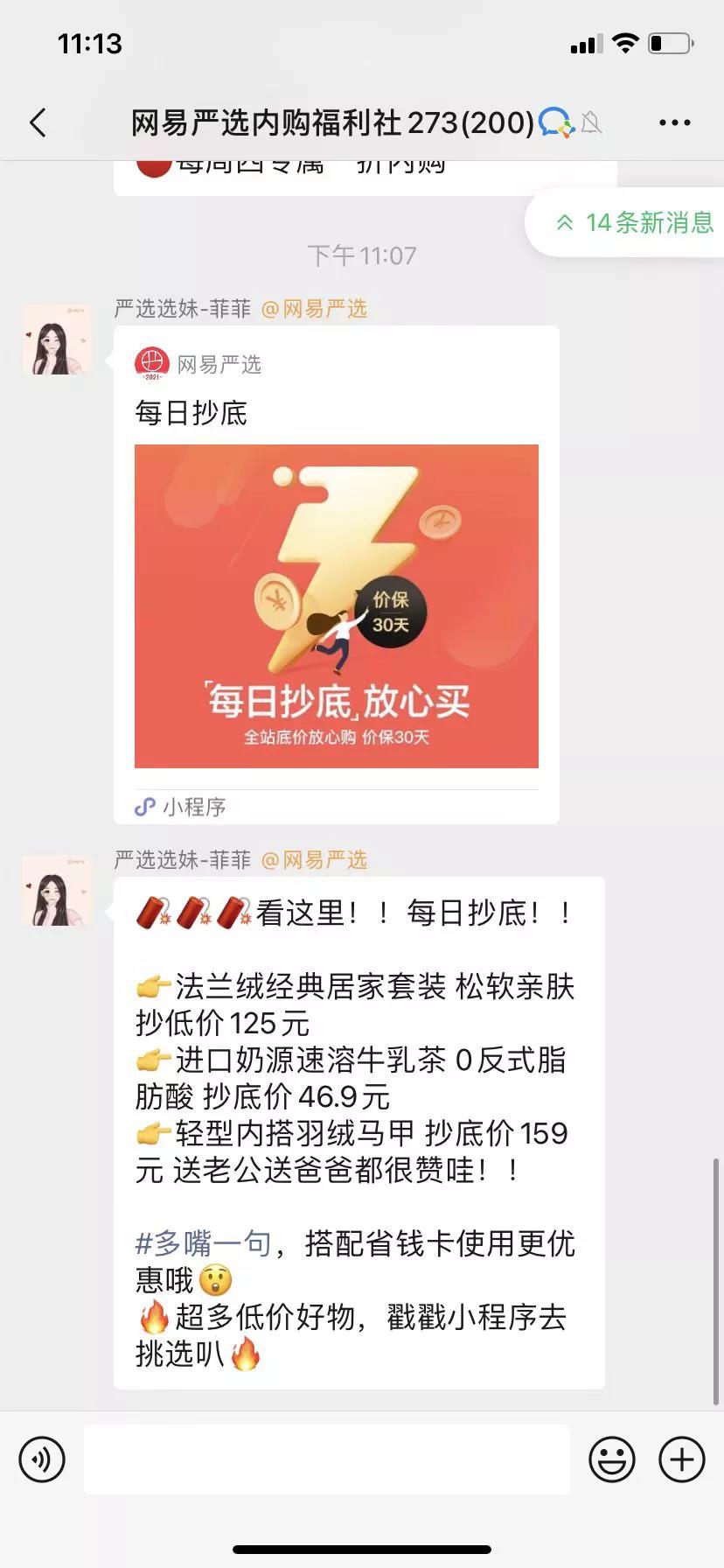
Task: Open 严选选妹-菲菲's avatar above mini program card
Action: click(57, 339)
